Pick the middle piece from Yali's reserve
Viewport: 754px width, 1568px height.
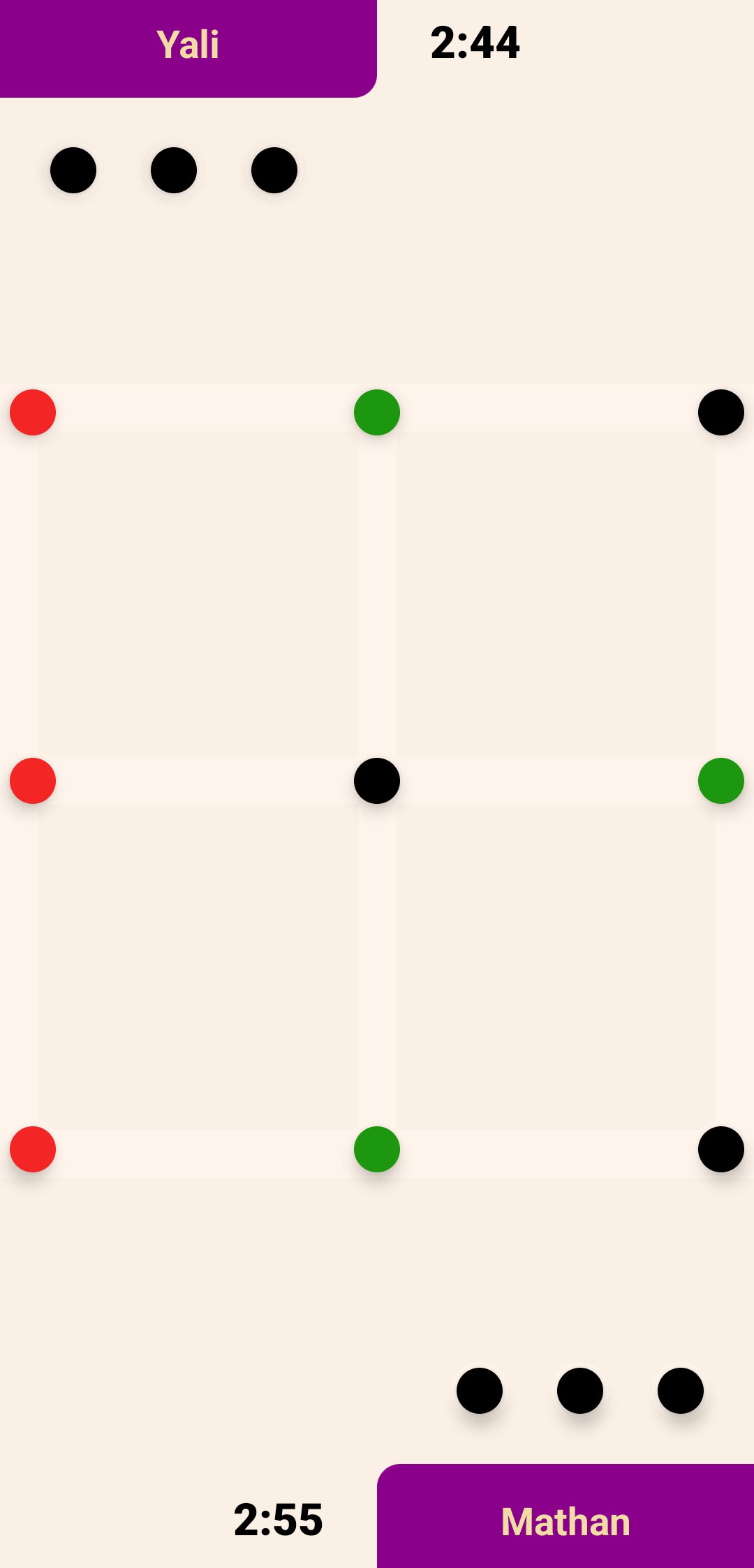click(x=174, y=170)
